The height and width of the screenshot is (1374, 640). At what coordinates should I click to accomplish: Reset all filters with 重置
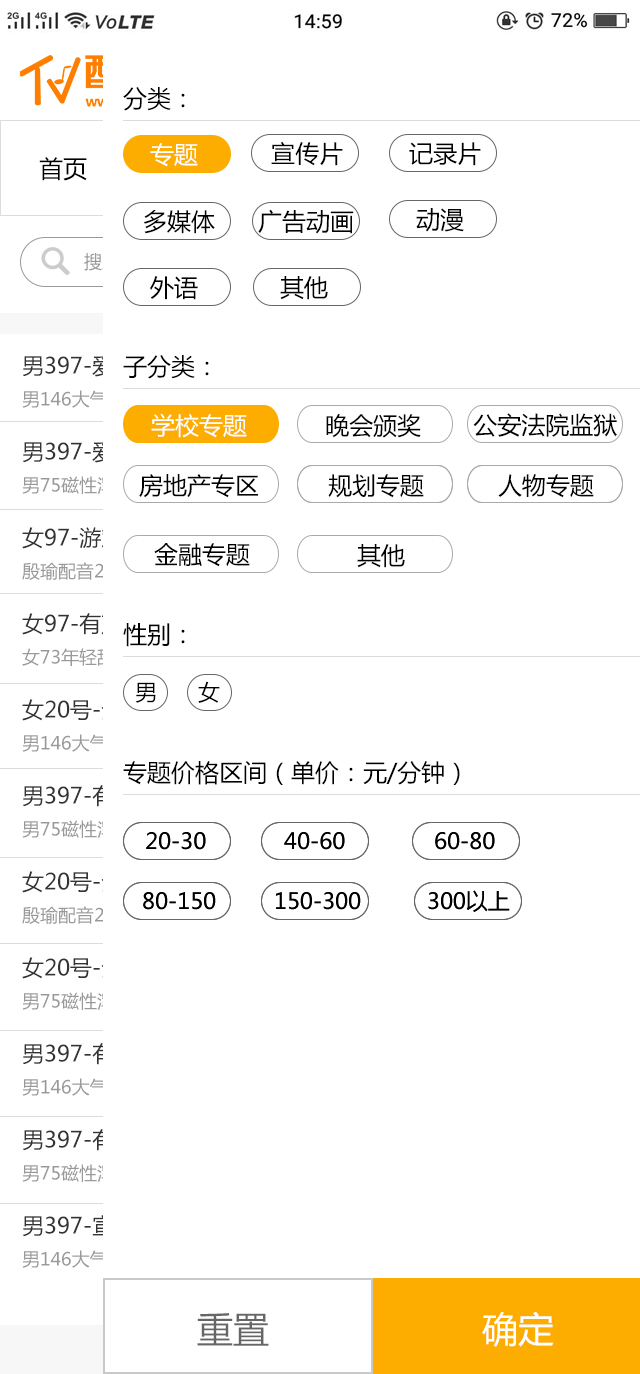tap(237, 1327)
